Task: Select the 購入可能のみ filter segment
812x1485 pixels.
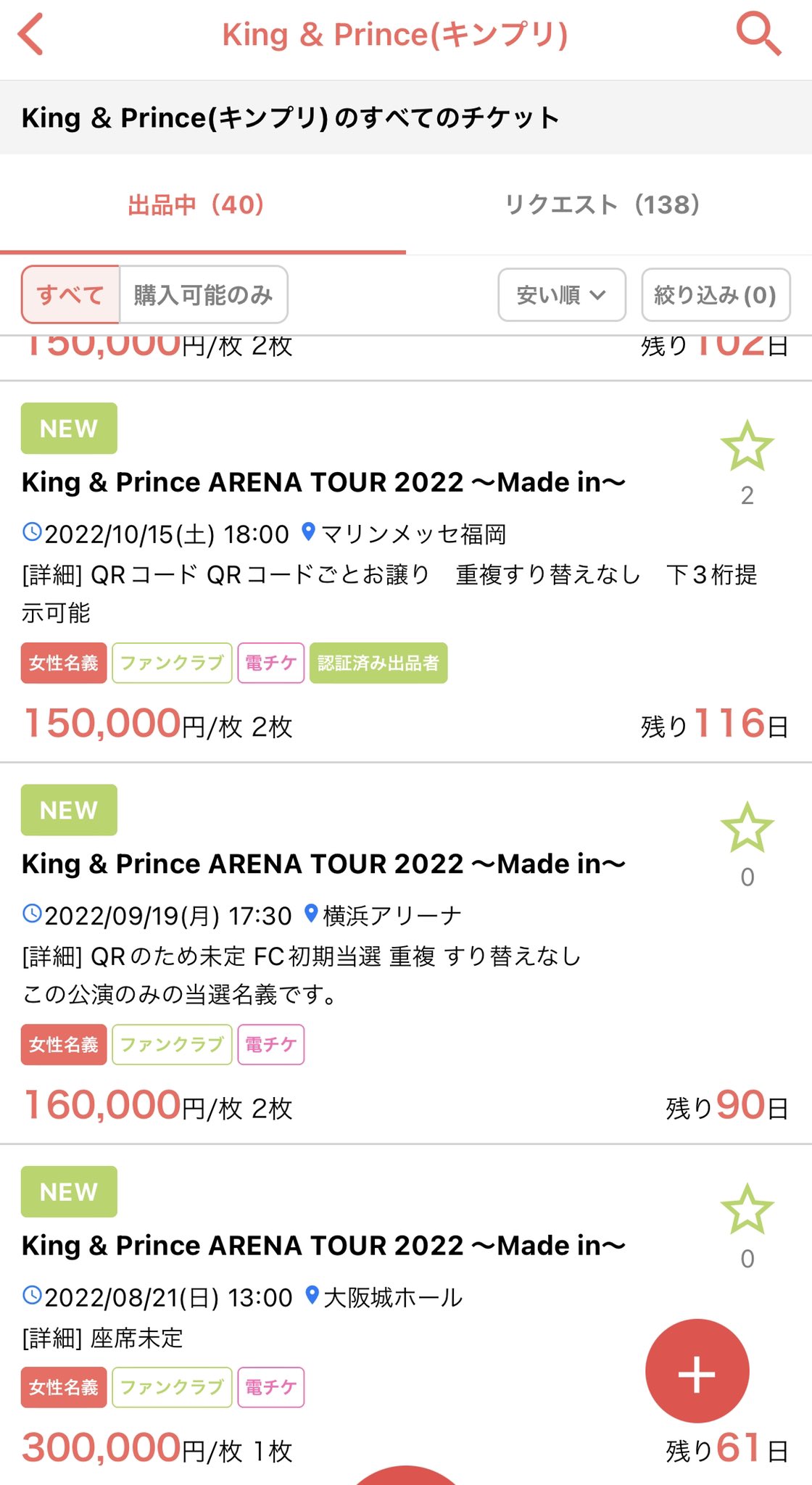Action: click(x=203, y=294)
